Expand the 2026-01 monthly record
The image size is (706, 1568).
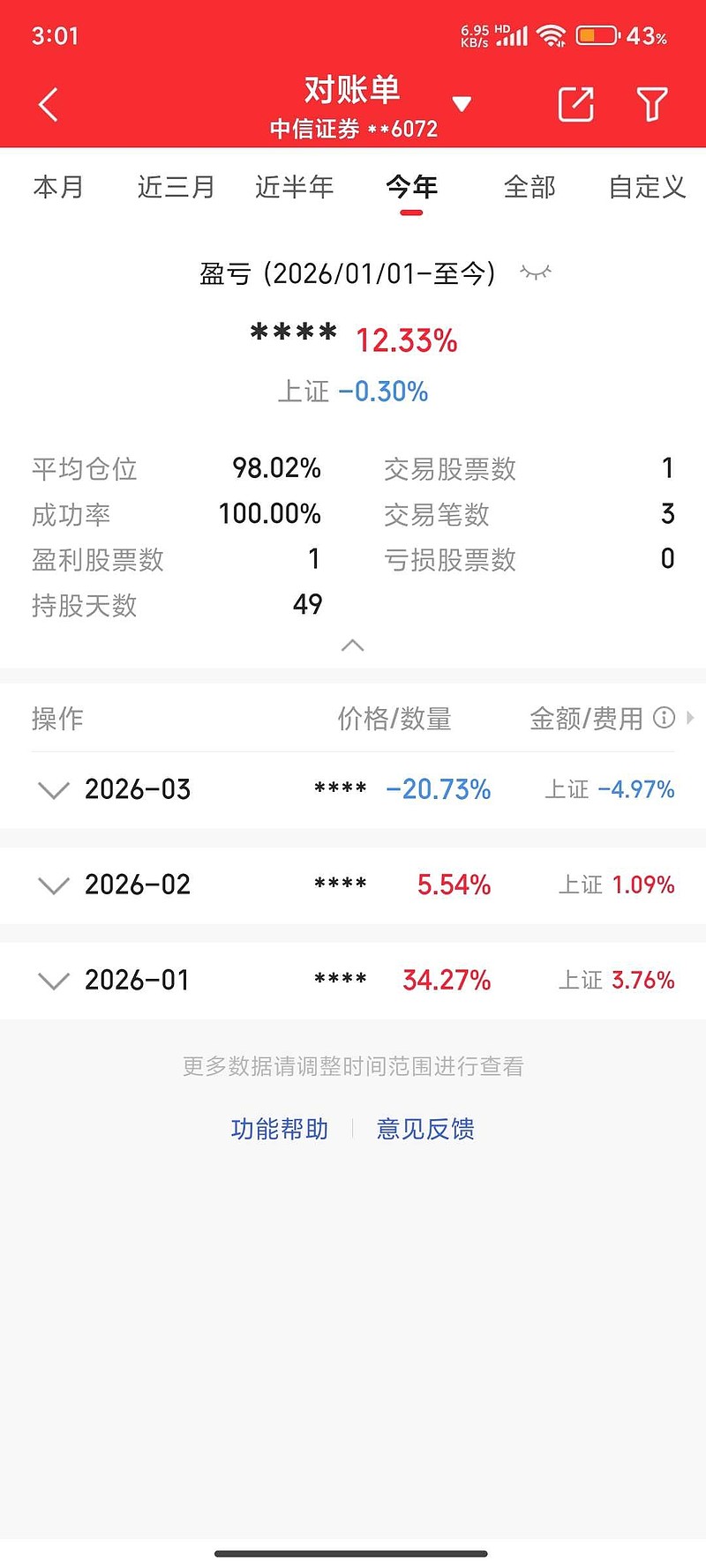coord(53,981)
